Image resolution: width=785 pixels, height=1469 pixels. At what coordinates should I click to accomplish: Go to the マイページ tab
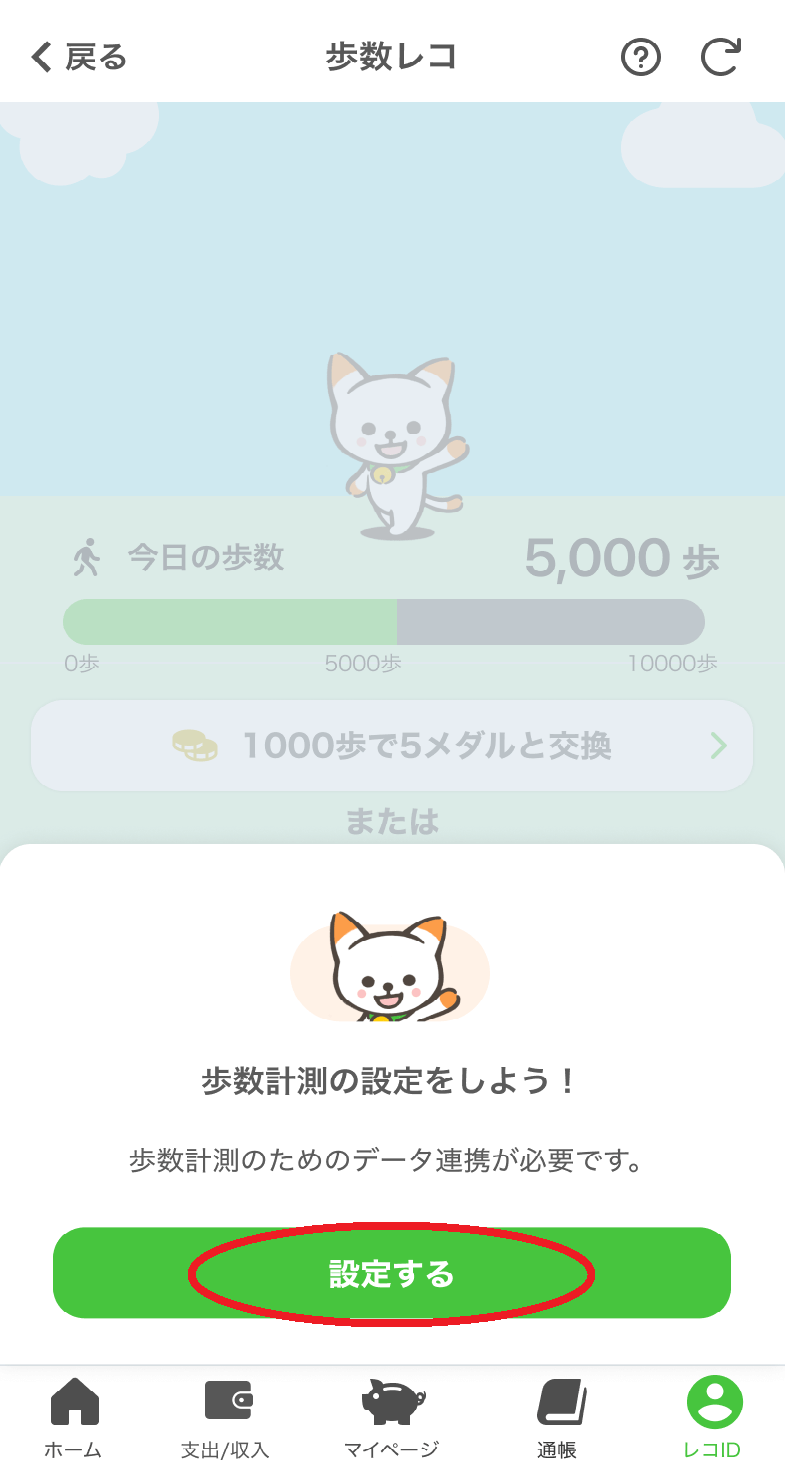pyautogui.click(x=392, y=1417)
